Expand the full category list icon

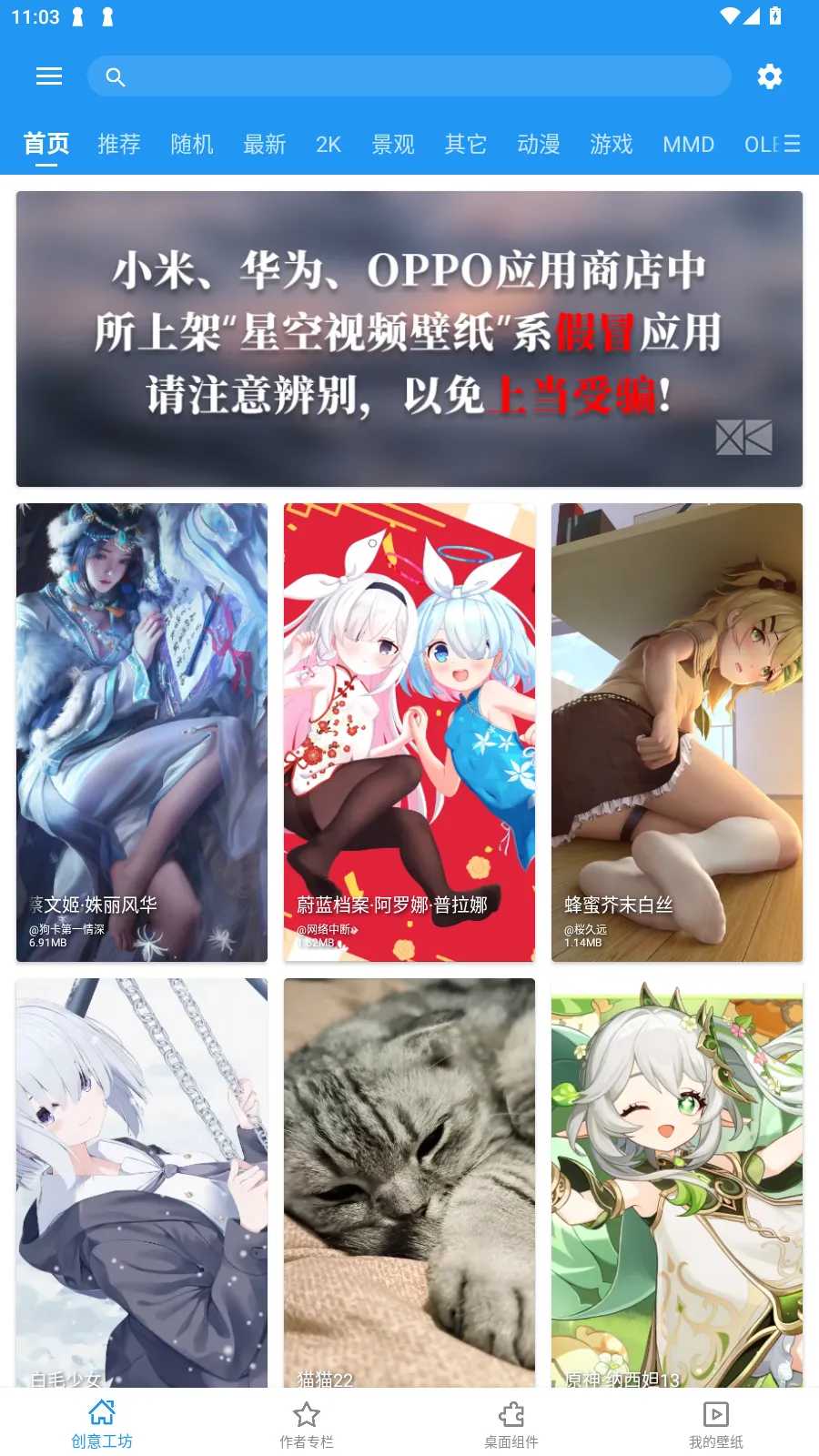coord(792,144)
